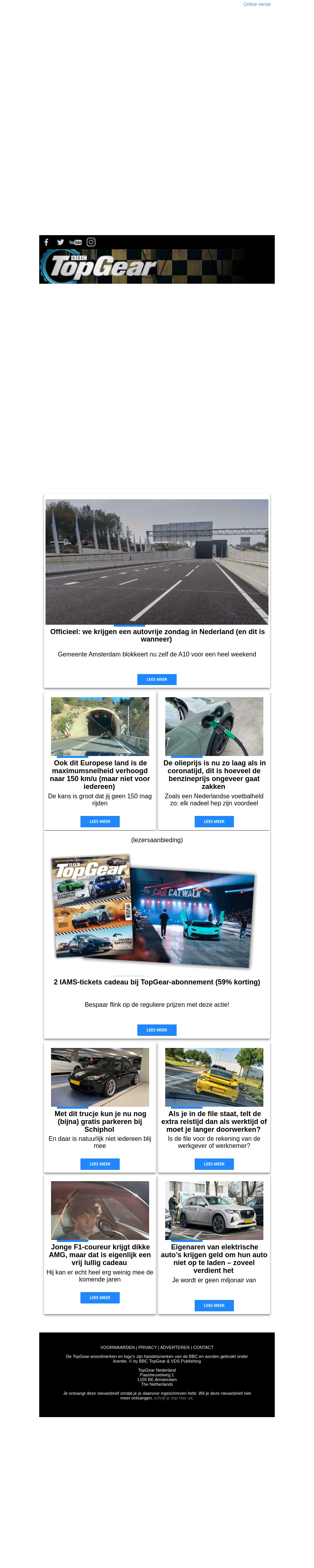This screenshot has height=1568, width=314.
Task: Read more on the olieprijs benzineprijs article
Action: point(214,821)
